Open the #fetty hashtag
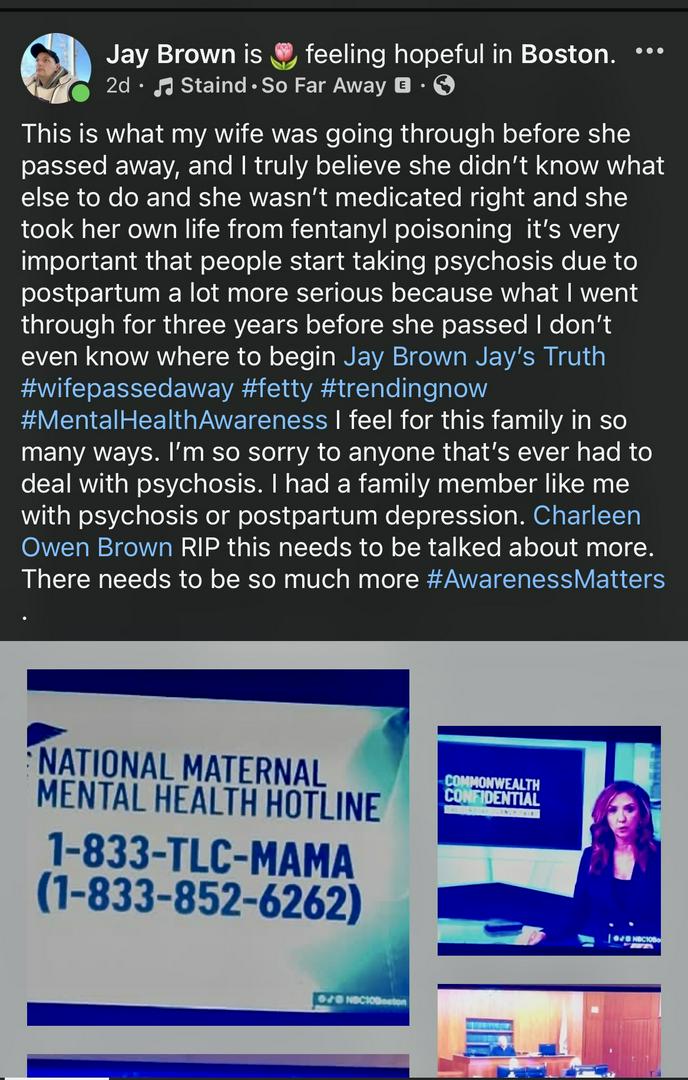The height and width of the screenshot is (1080, 688). tap(277, 389)
